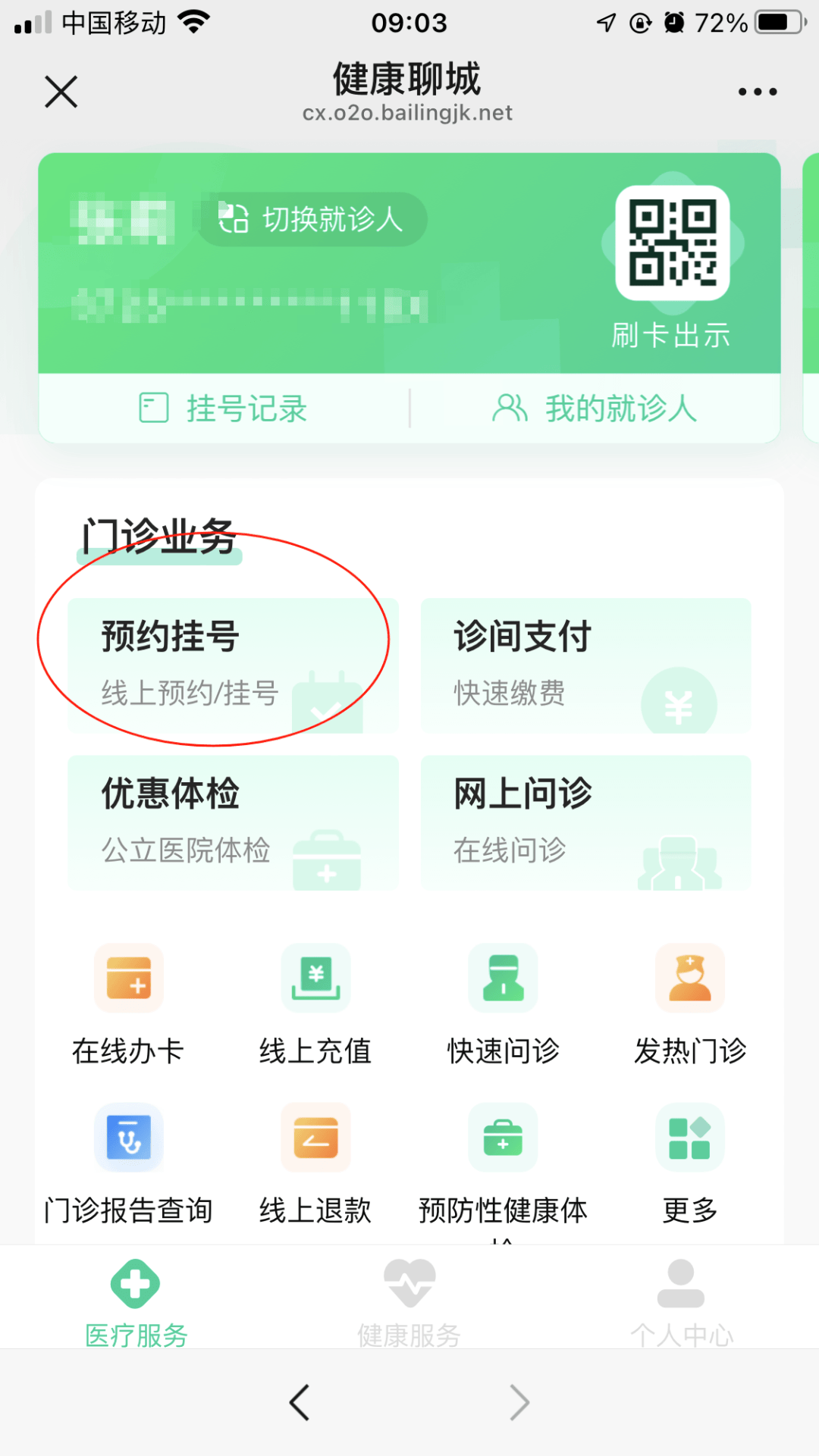This screenshot has height=1456, width=819.
Task: Open the 诊间支付 card
Action: pyautogui.click(x=586, y=665)
